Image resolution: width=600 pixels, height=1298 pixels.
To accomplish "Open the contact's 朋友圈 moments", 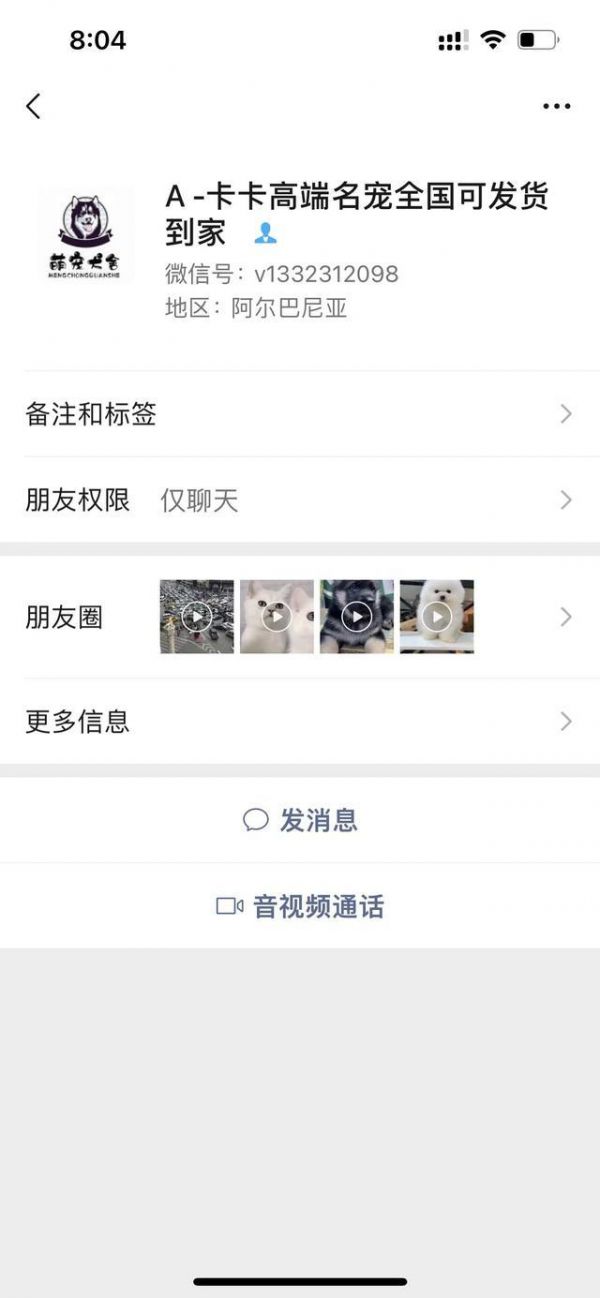I will point(300,617).
